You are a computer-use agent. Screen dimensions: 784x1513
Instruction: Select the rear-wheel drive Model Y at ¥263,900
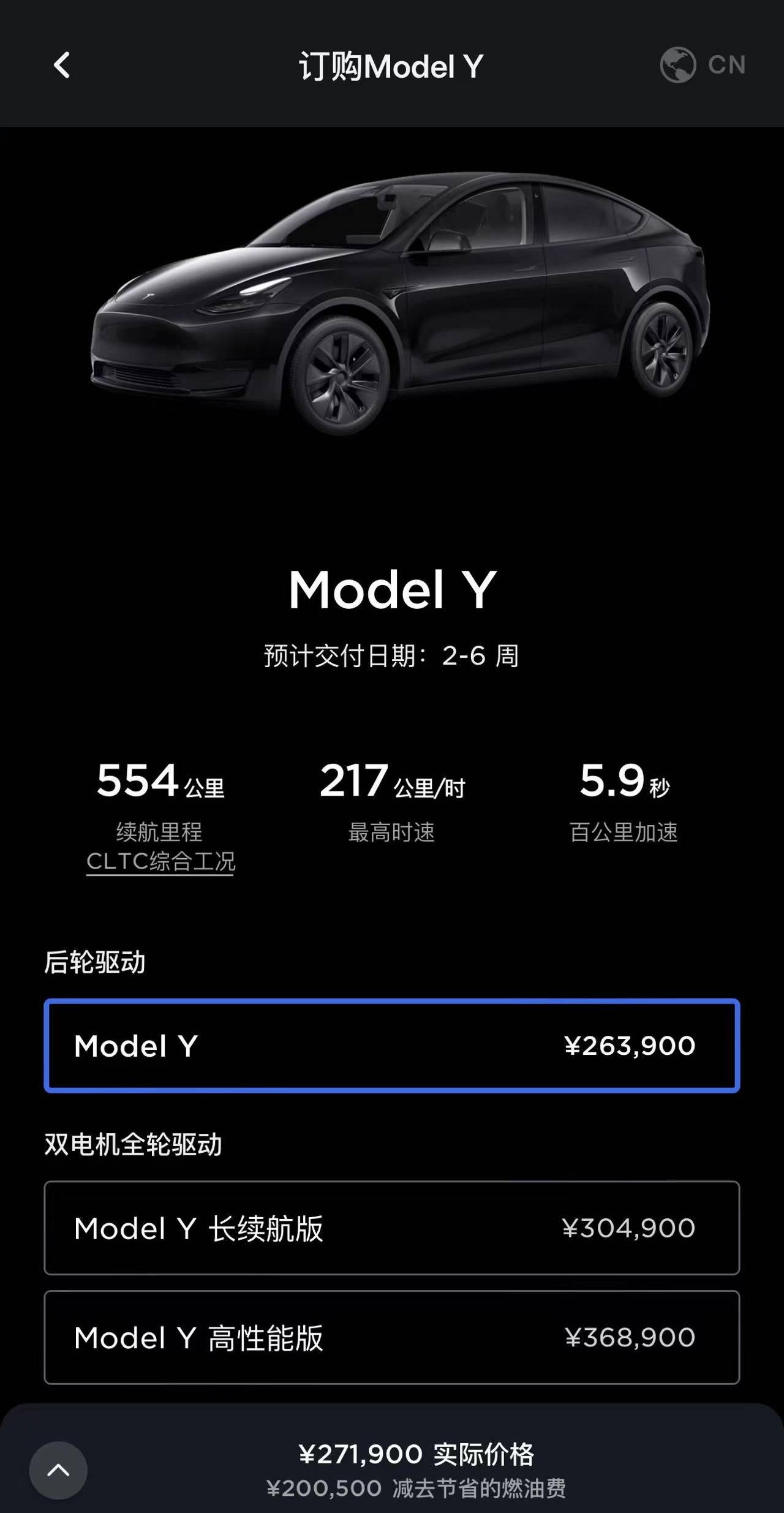pos(392,1046)
